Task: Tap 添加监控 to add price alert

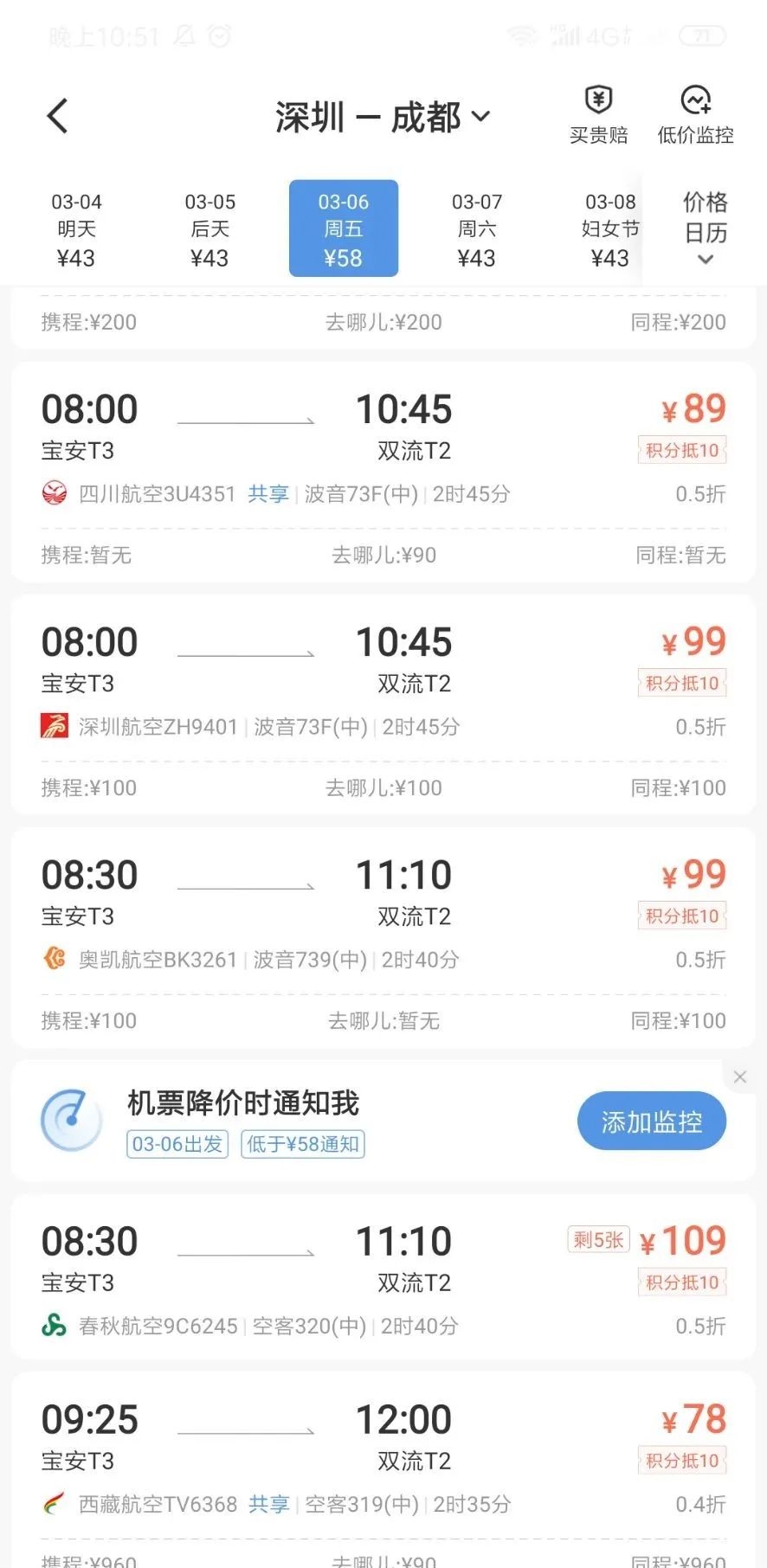Action: 651,1121
